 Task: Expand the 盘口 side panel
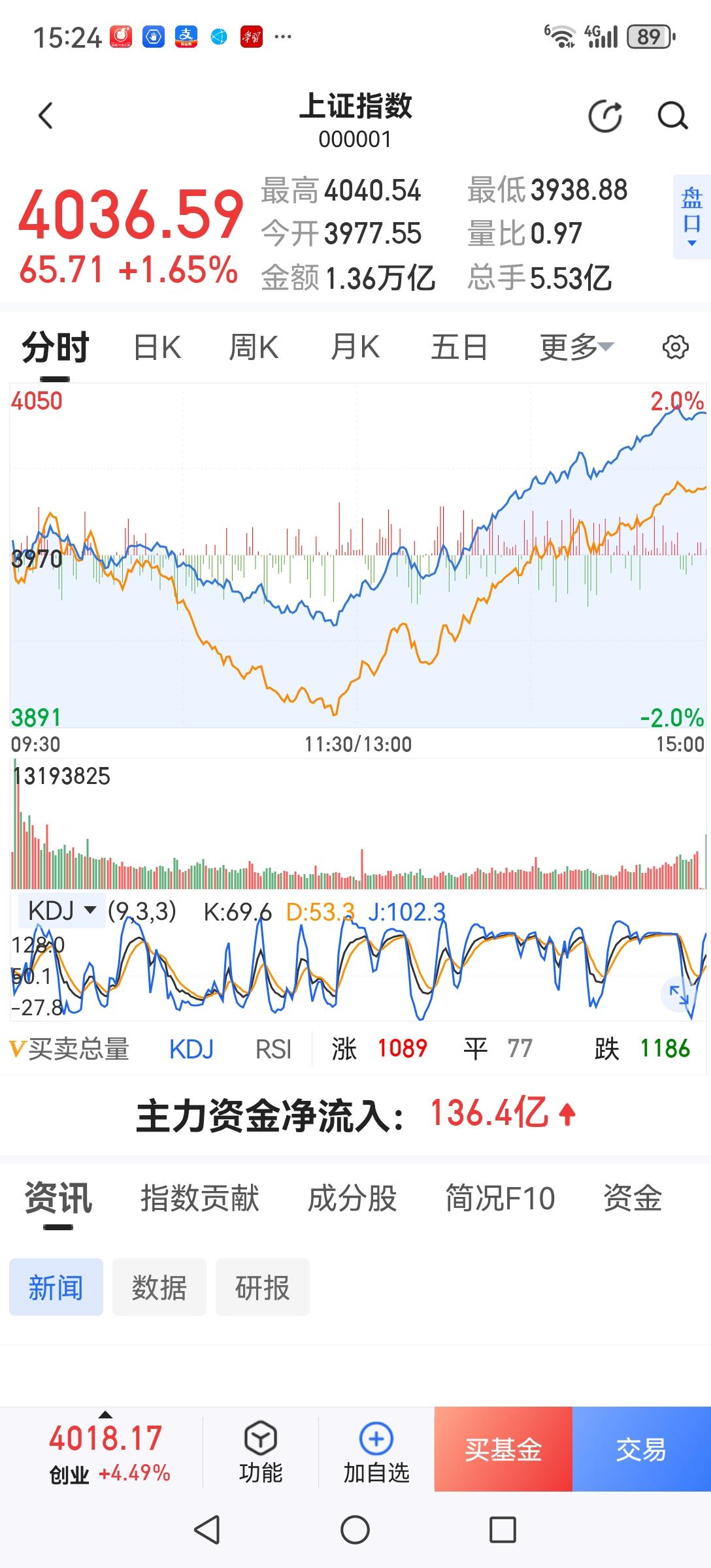(x=691, y=216)
